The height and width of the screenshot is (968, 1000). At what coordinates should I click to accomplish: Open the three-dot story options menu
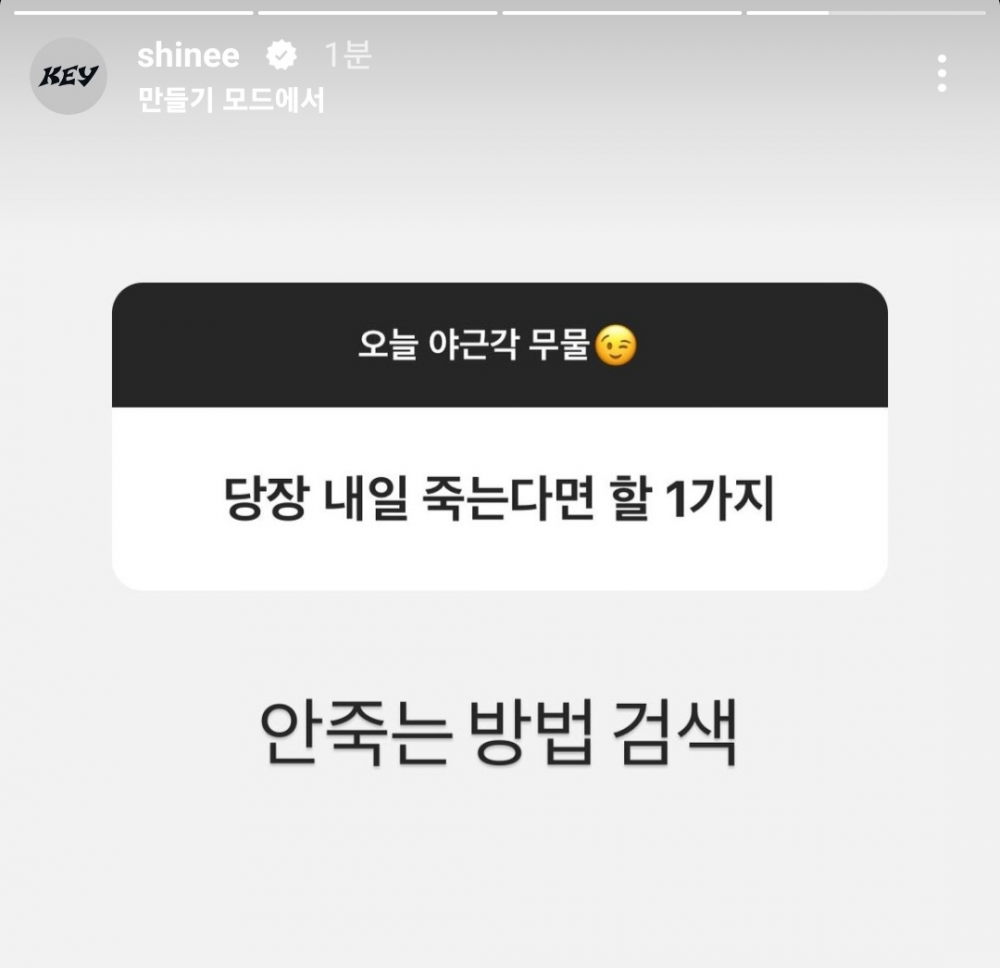941,74
